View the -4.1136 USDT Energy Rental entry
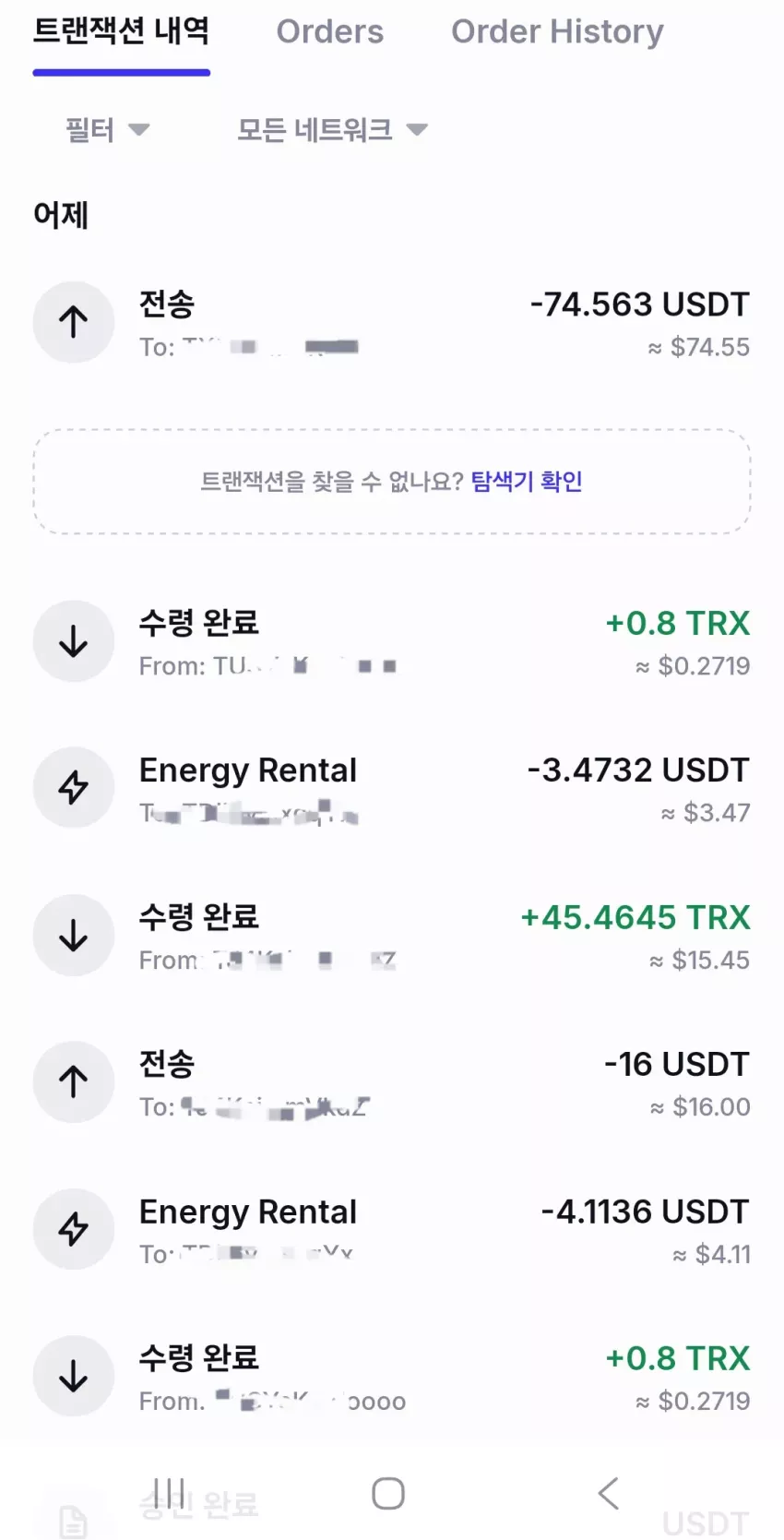 pos(392,1230)
